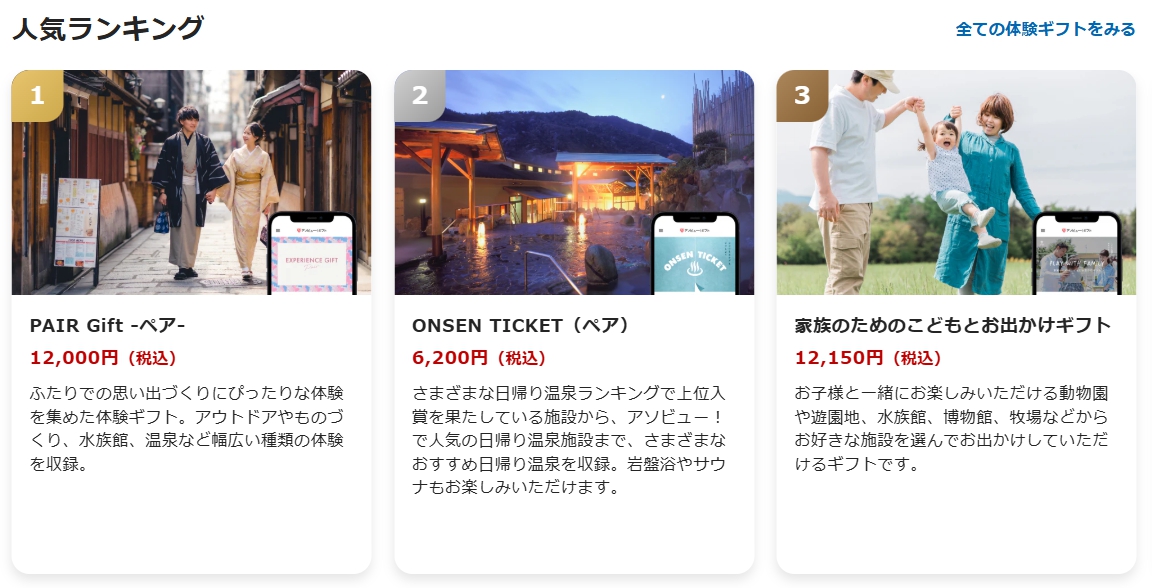Open the PAIR Gift -ペア- card

[191, 320]
